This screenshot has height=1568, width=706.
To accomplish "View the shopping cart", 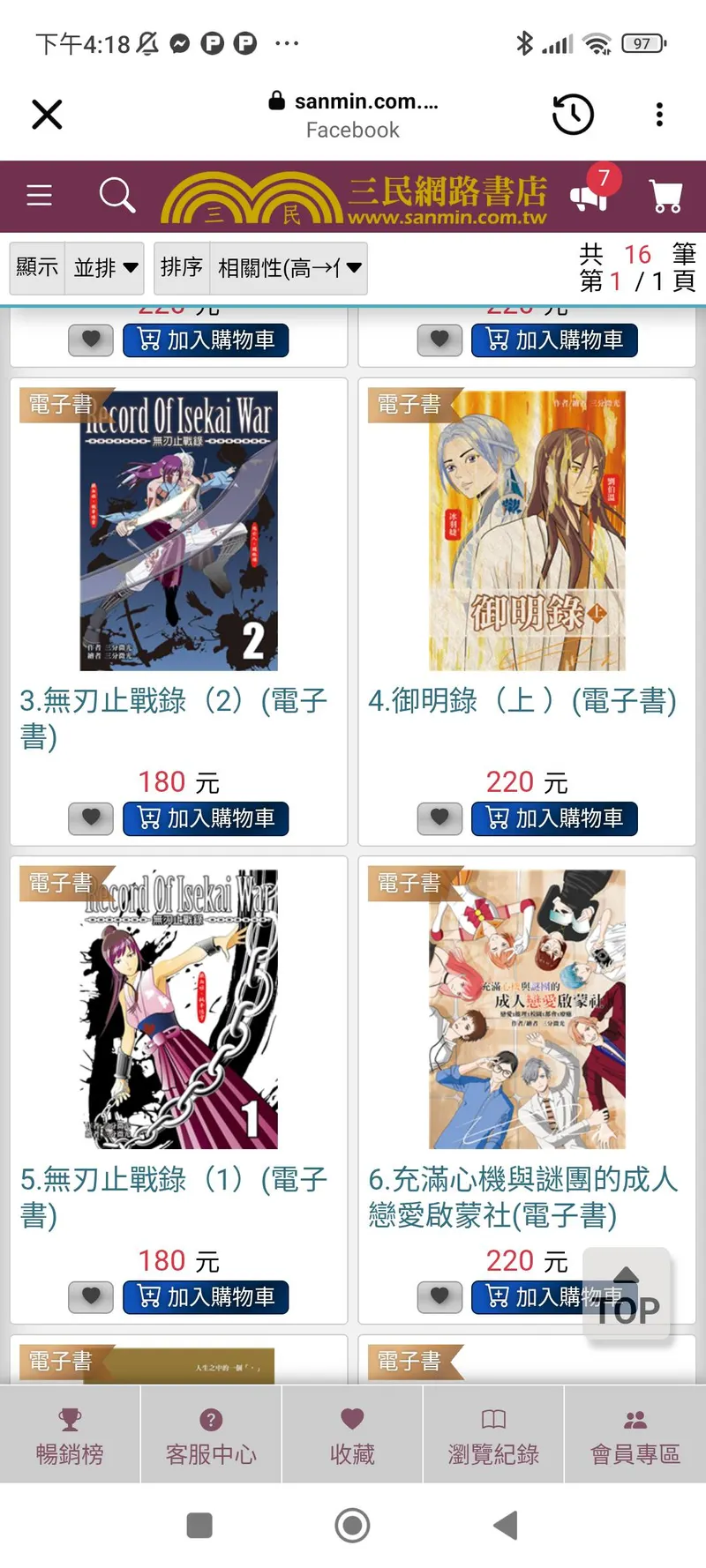I will click(665, 196).
